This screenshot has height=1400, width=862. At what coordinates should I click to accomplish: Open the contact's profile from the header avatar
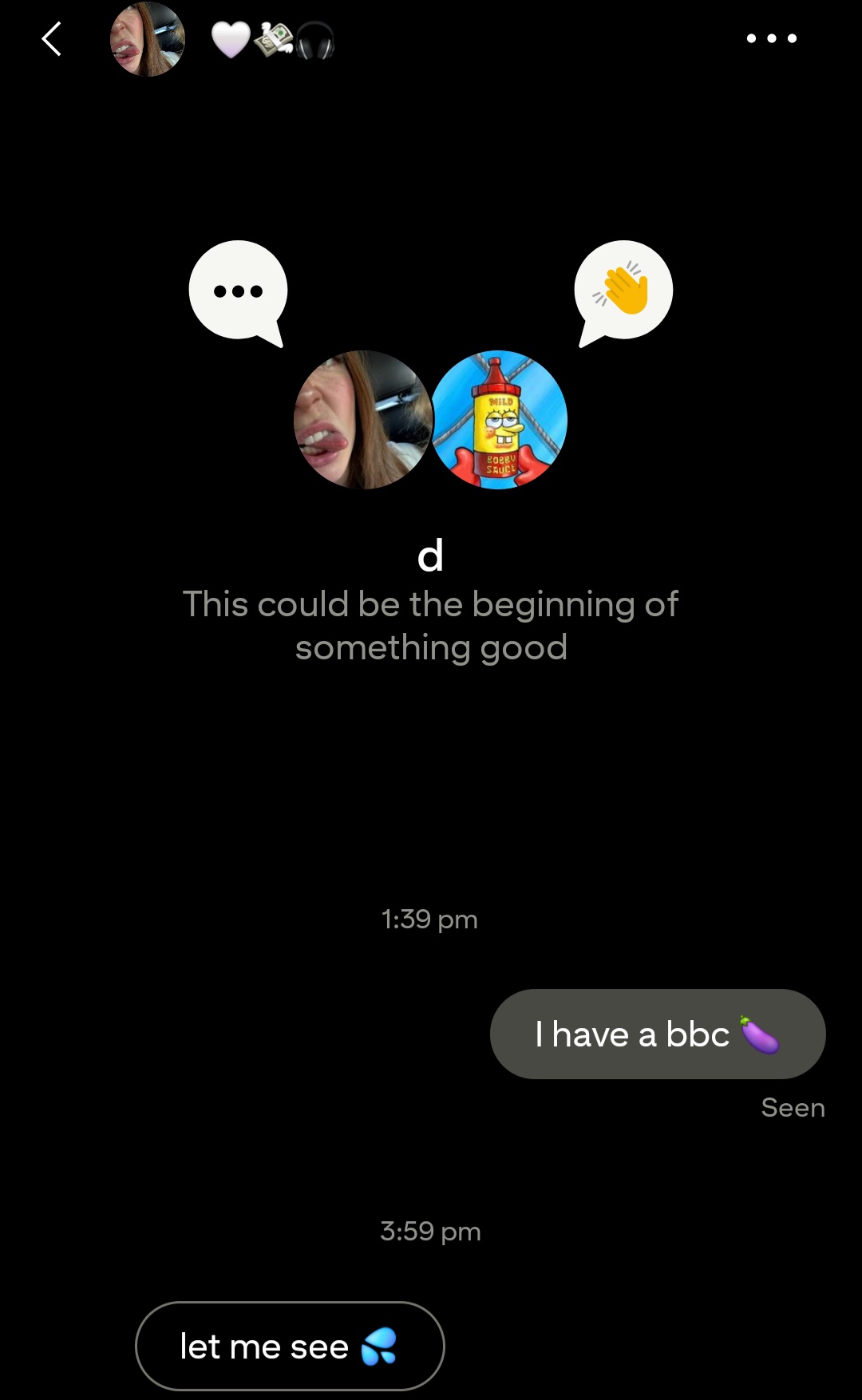[148, 38]
